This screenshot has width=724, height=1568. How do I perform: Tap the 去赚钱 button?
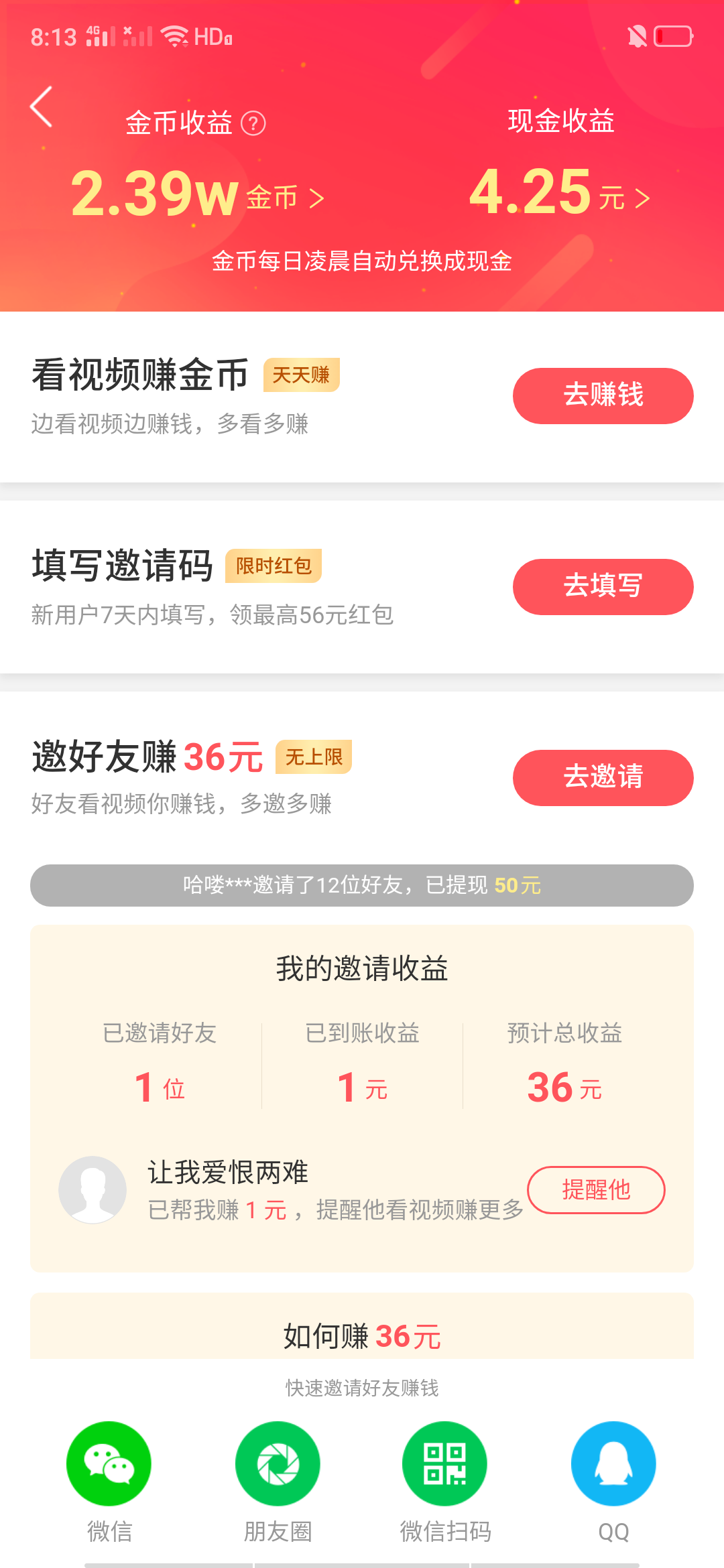click(x=603, y=396)
